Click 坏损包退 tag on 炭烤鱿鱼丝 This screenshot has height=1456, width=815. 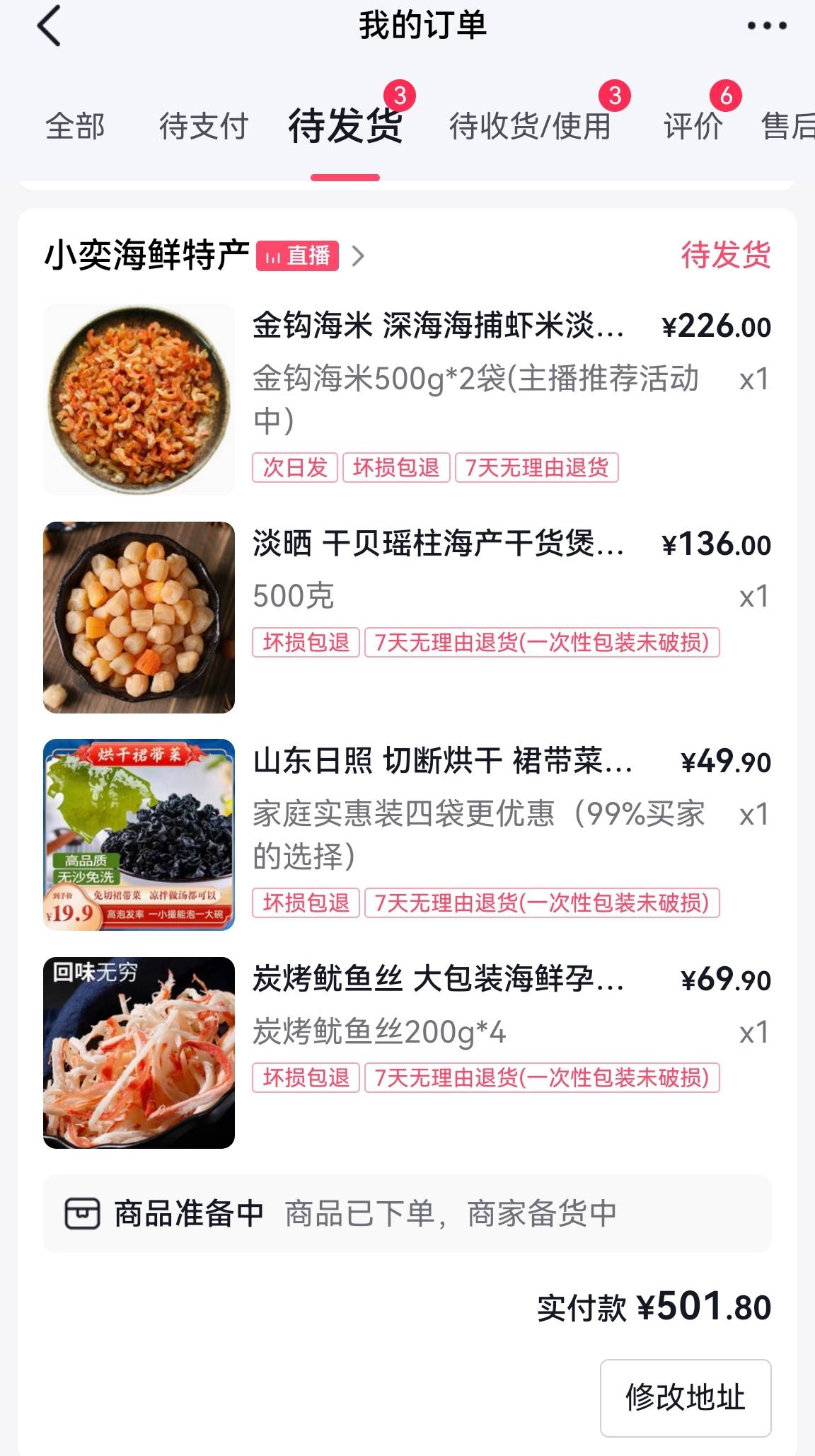(306, 1078)
